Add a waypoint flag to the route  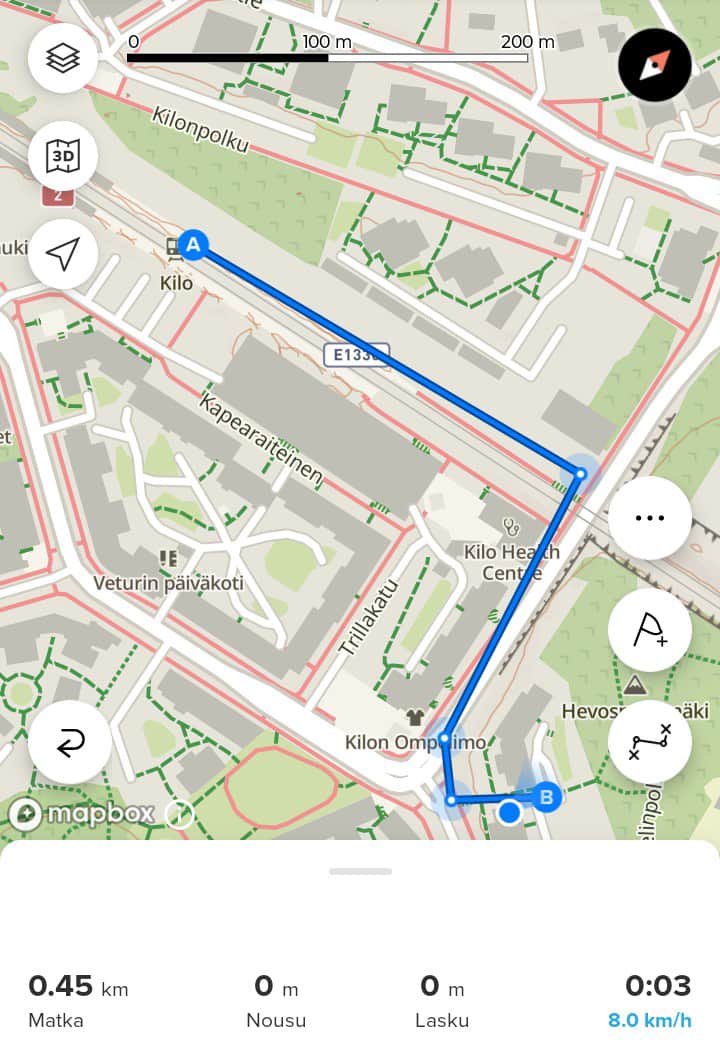tap(649, 630)
